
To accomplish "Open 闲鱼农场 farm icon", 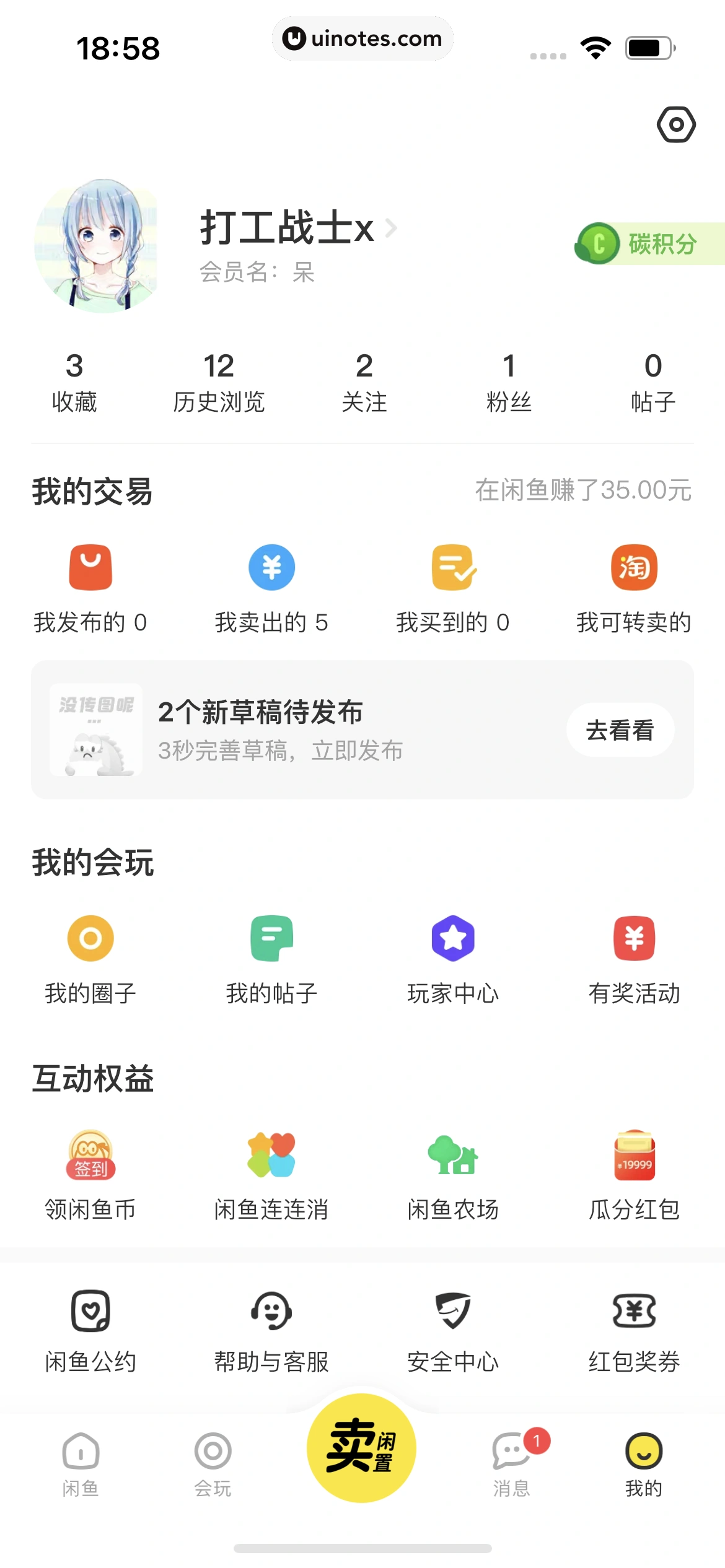I will point(453,1157).
